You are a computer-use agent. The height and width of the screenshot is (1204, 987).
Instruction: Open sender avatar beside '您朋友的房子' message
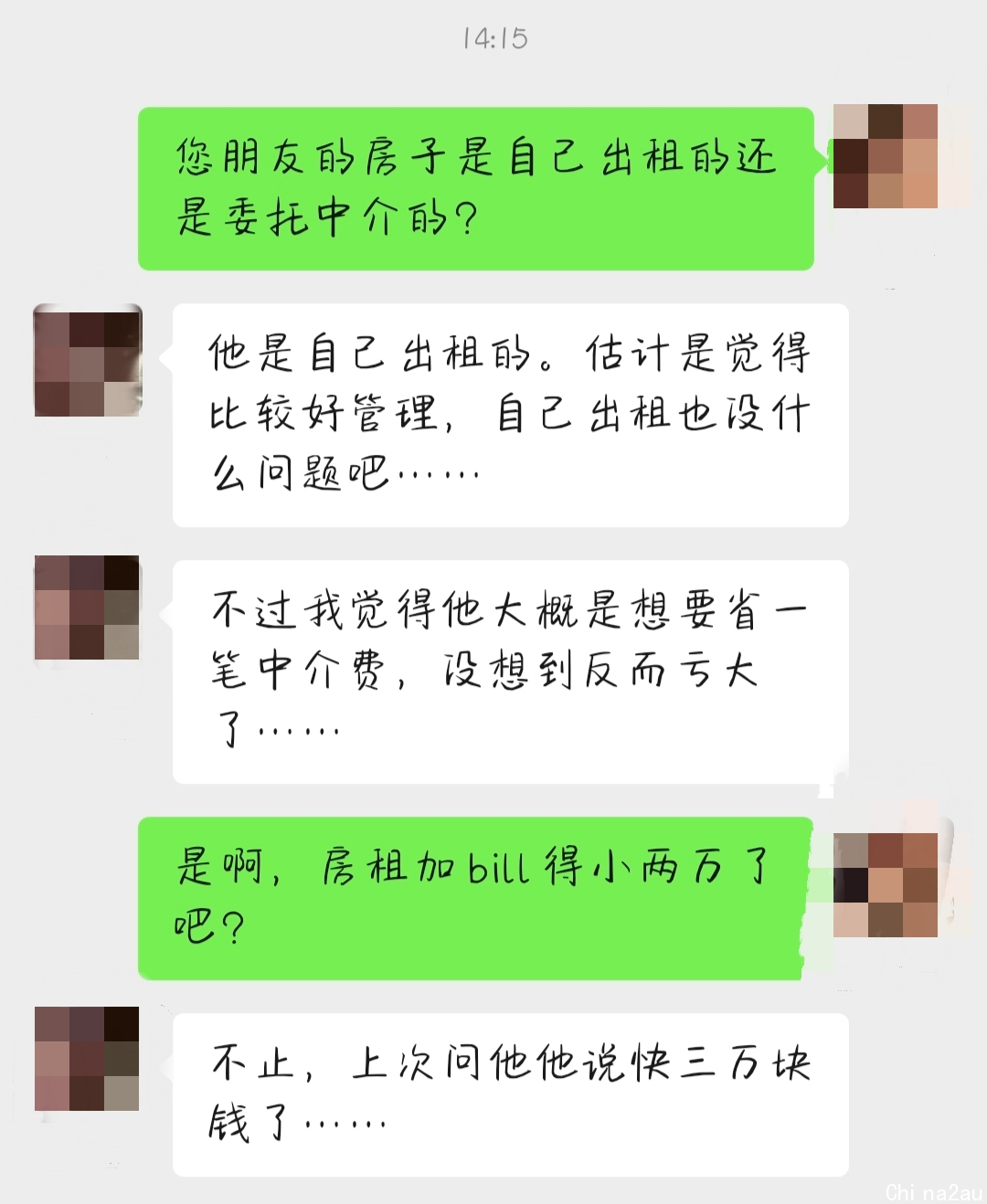[886, 156]
